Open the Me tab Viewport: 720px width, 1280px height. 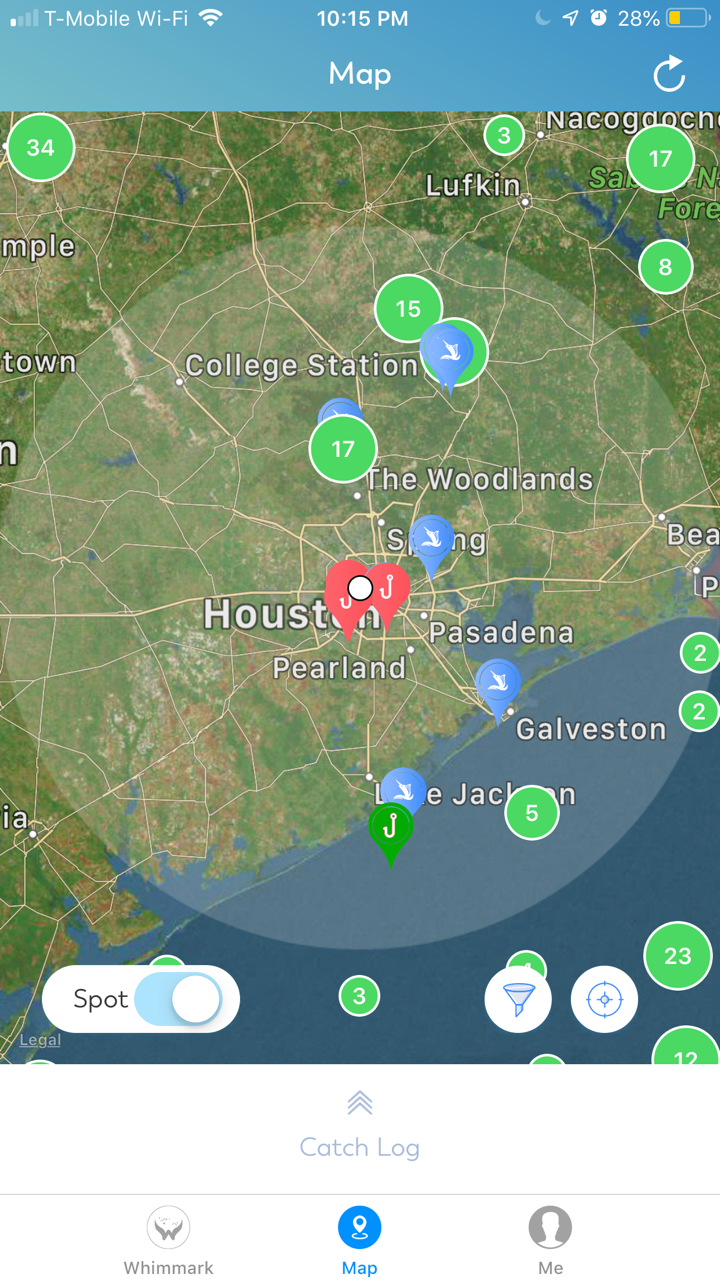550,1238
